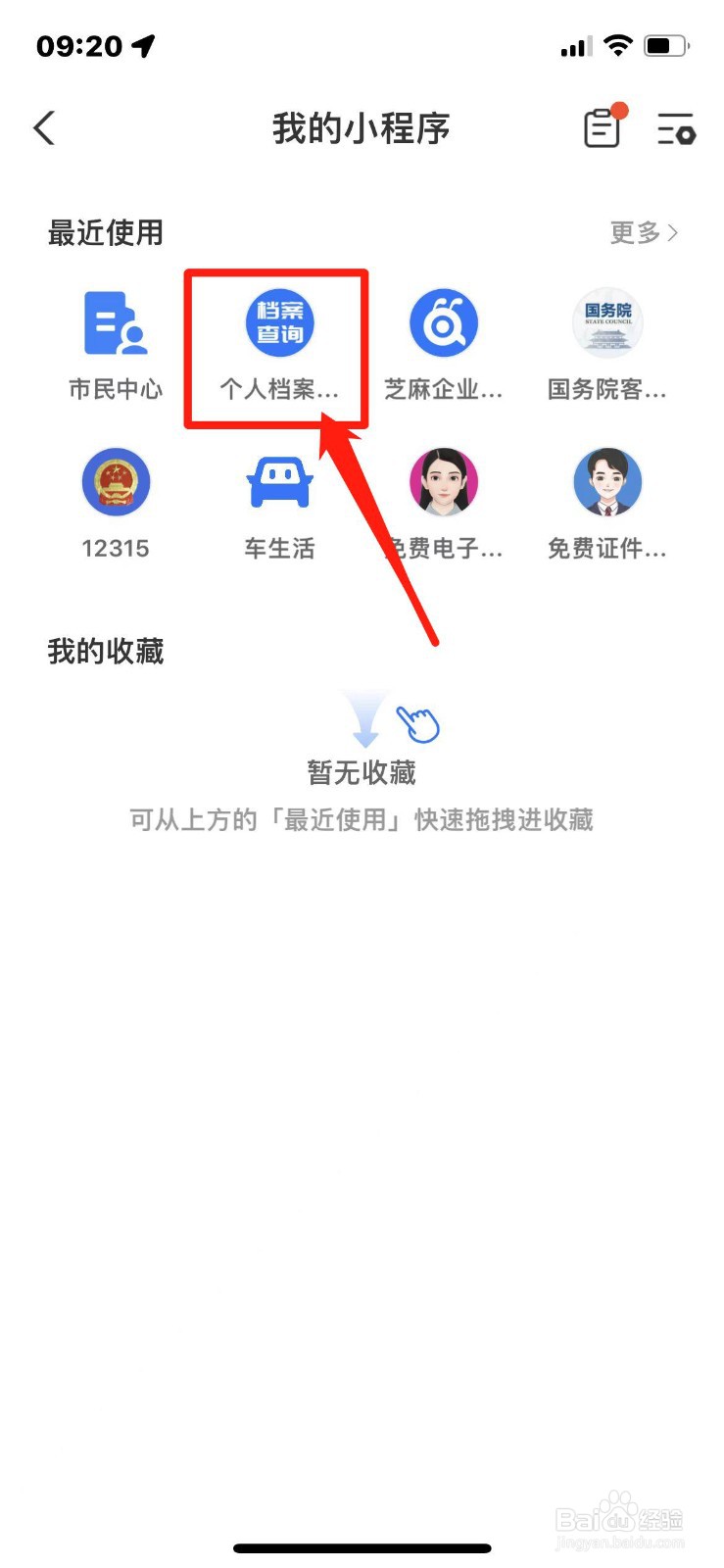The image size is (724, 1568).
Task: Select the 我的收藏 section header
Action: 106,652
